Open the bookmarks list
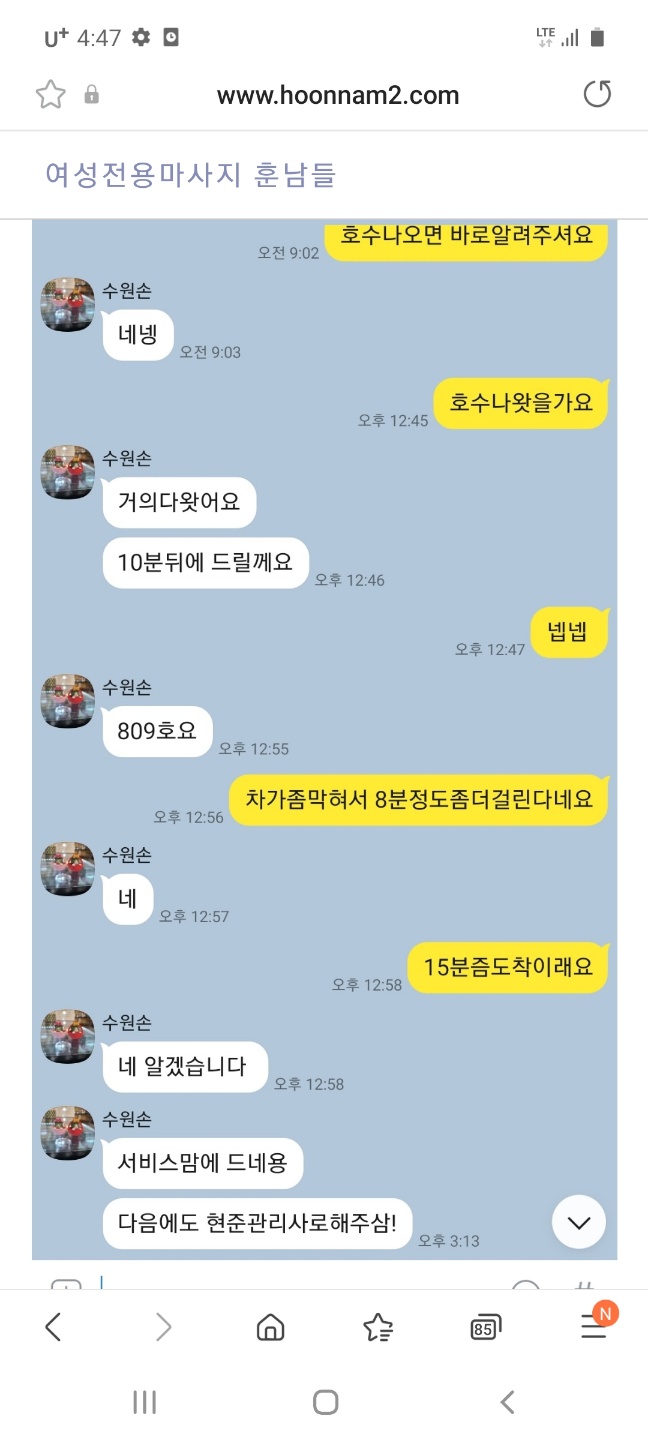 click(x=378, y=1327)
